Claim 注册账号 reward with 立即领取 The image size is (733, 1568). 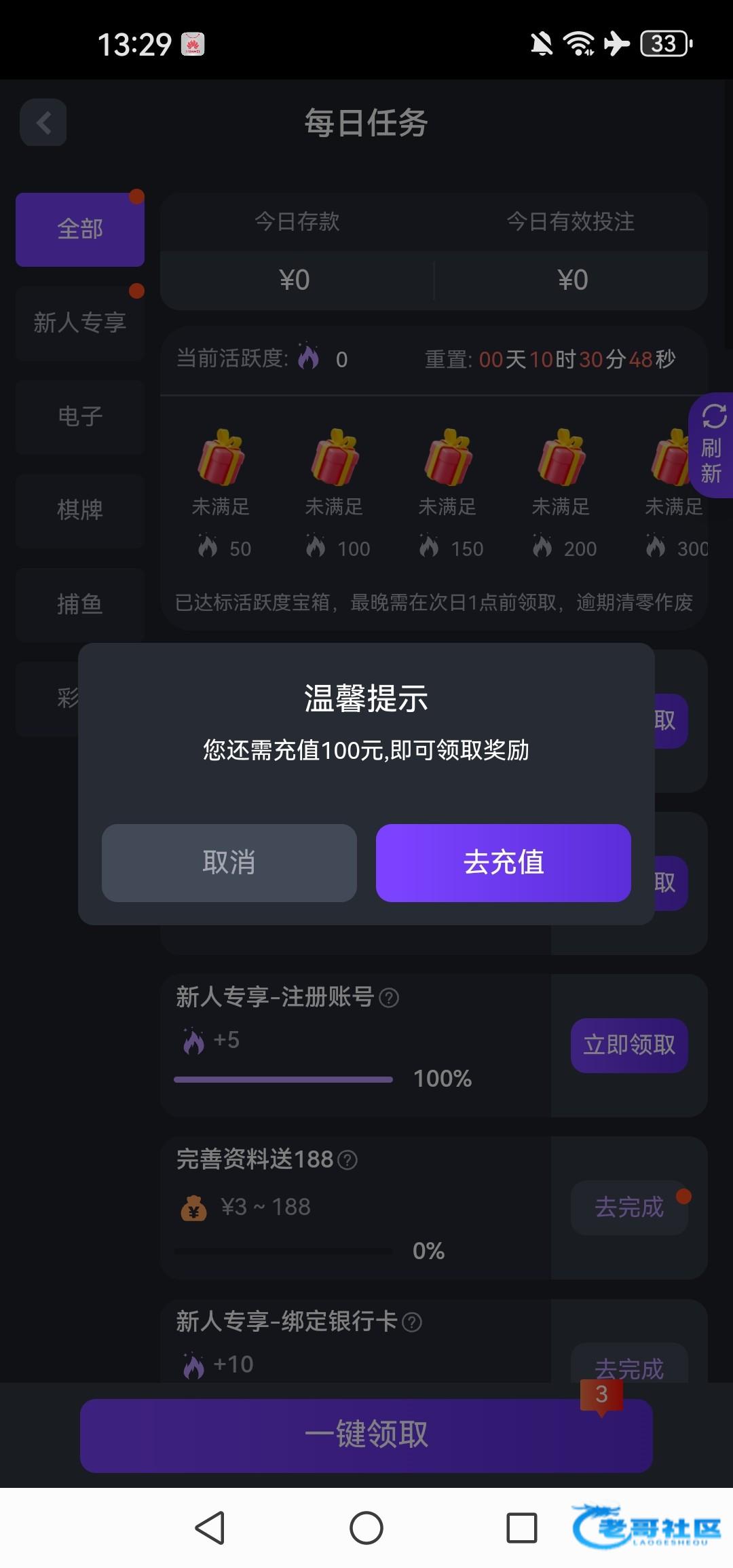[628, 1045]
